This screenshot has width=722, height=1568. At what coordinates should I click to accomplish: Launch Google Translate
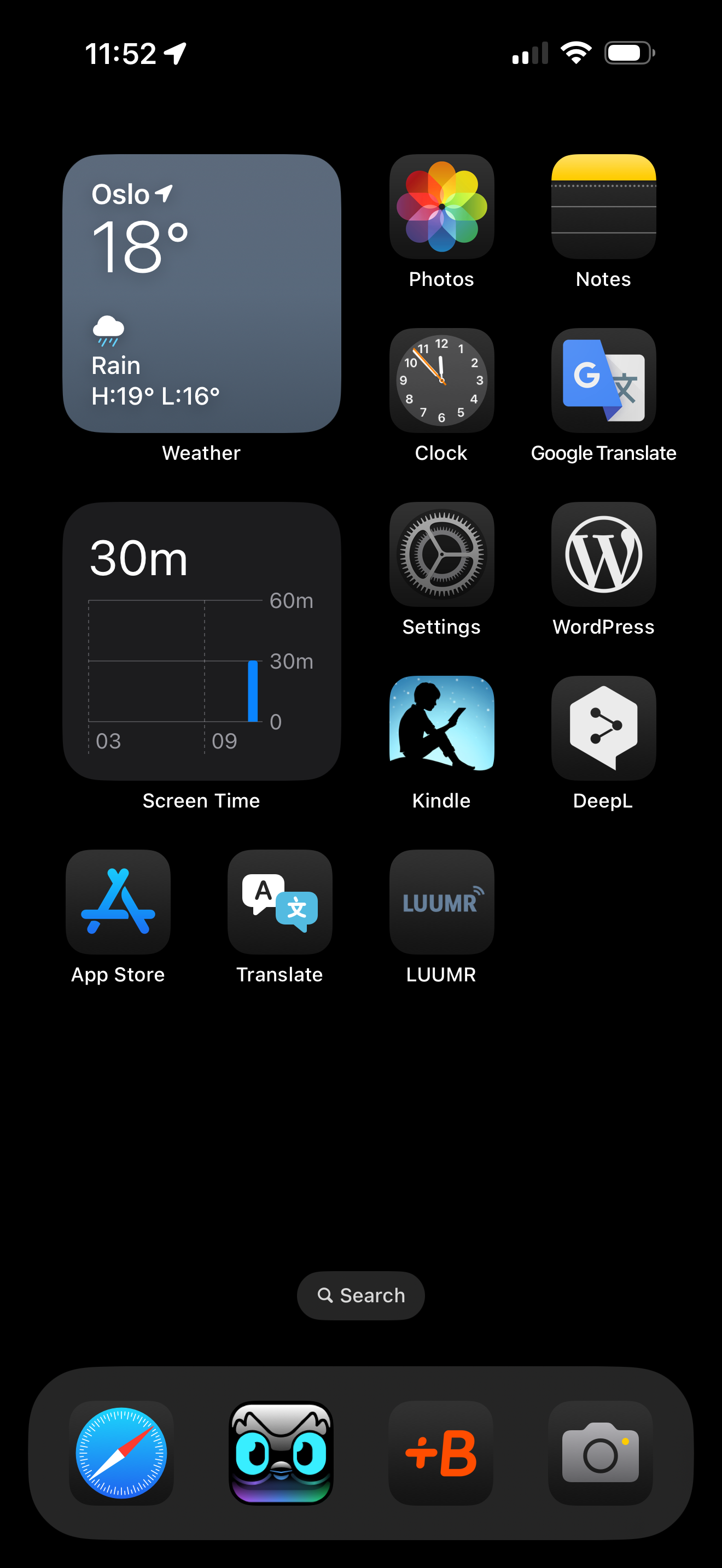click(x=603, y=381)
